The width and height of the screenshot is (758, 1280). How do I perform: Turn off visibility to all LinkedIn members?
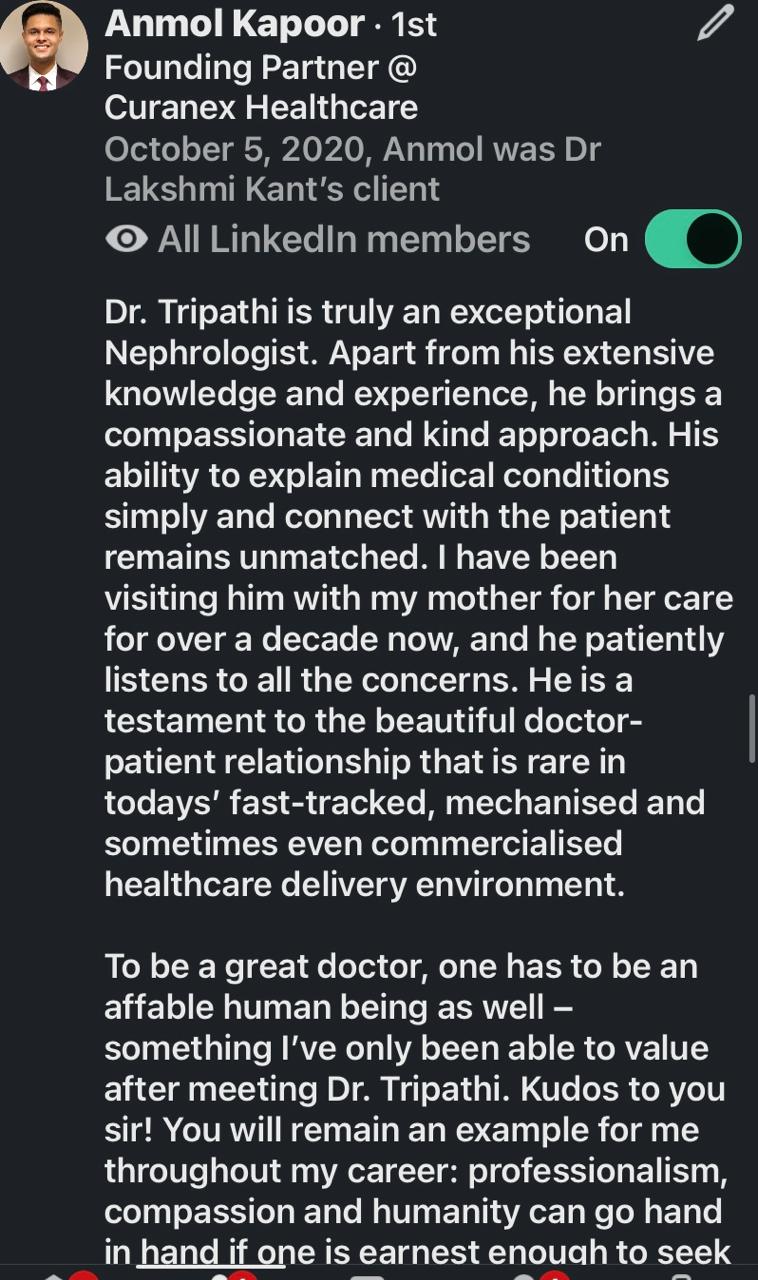pyautogui.click(x=693, y=240)
